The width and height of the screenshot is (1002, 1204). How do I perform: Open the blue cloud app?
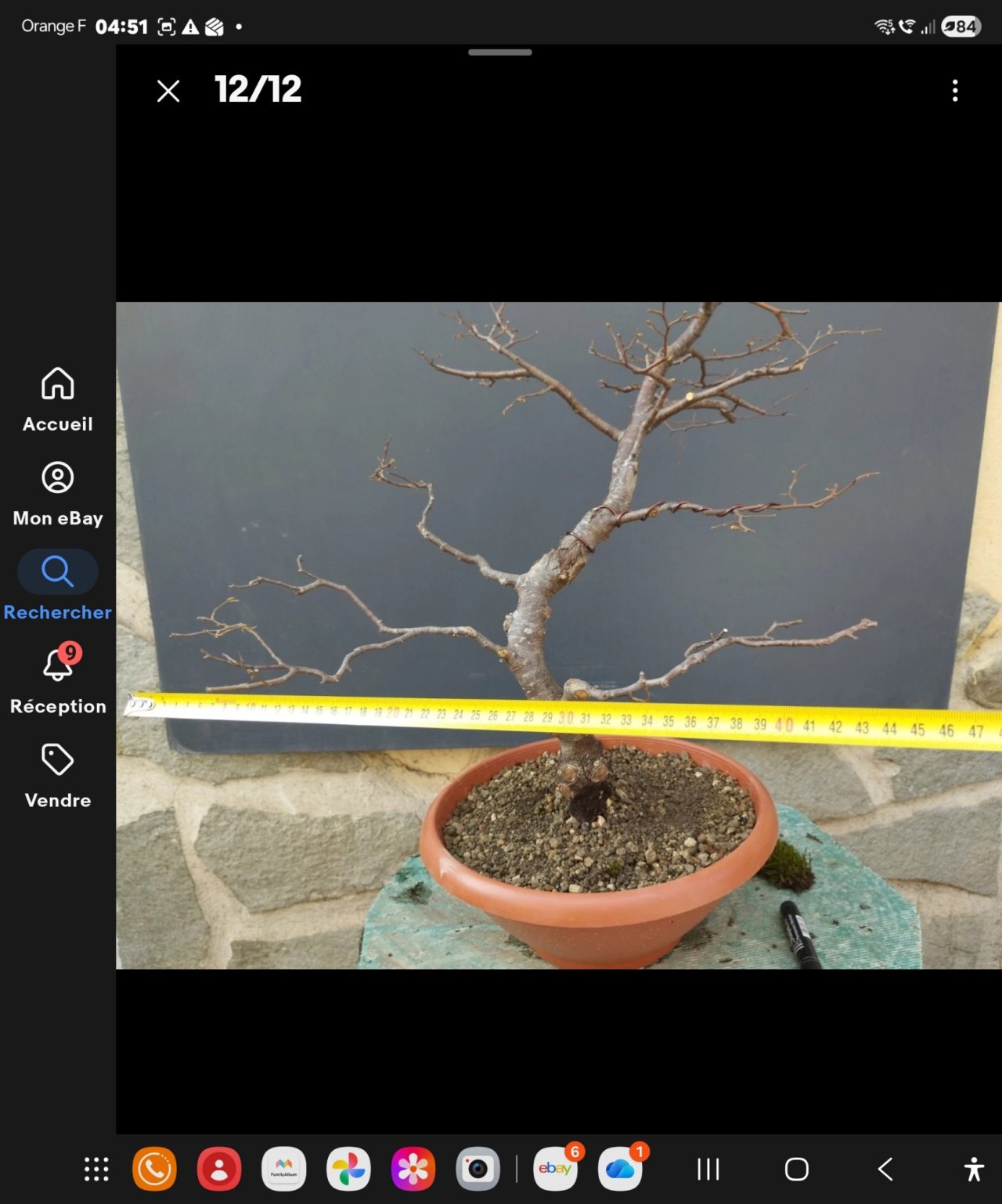(x=620, y=1169)
